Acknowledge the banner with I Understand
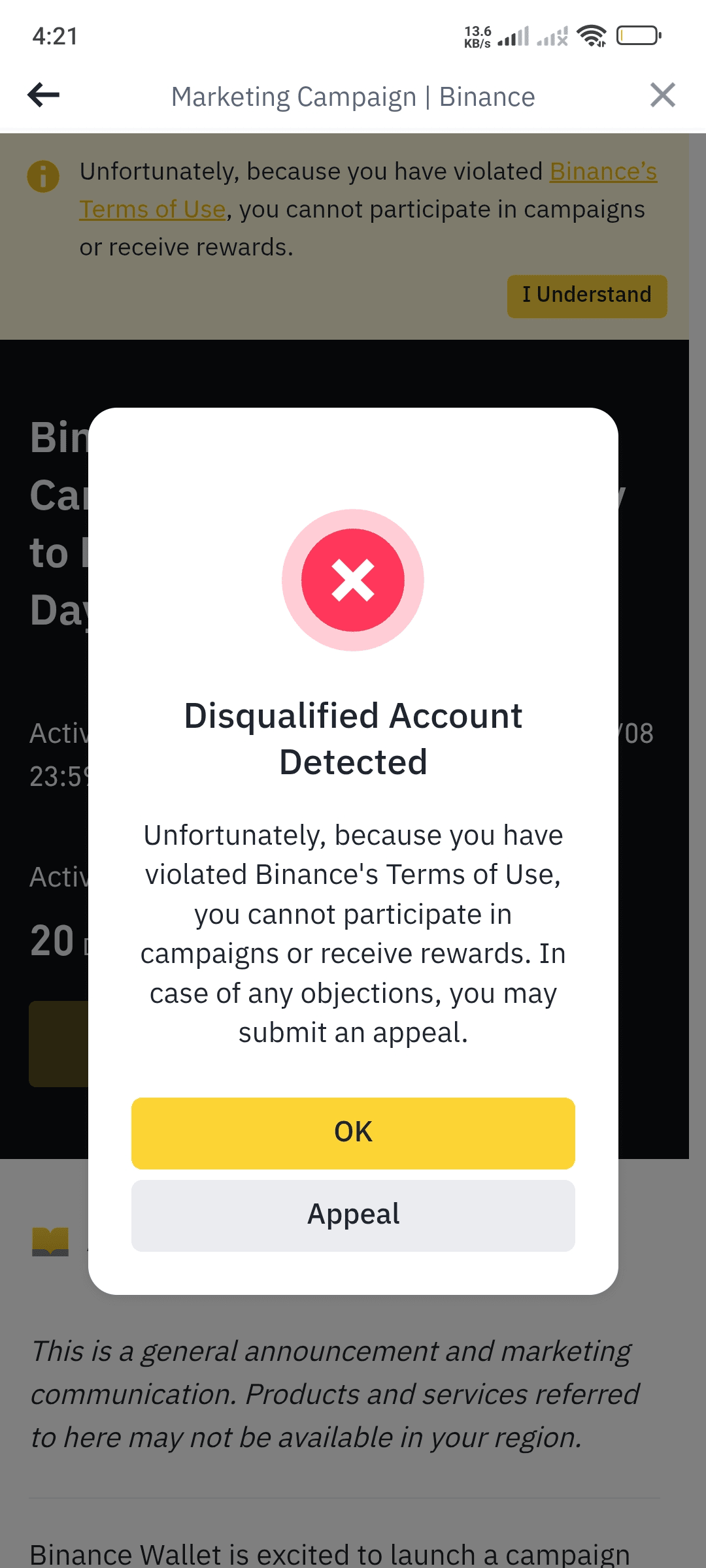The height and width of the screenshot is (1568, 706). (586, 296)
